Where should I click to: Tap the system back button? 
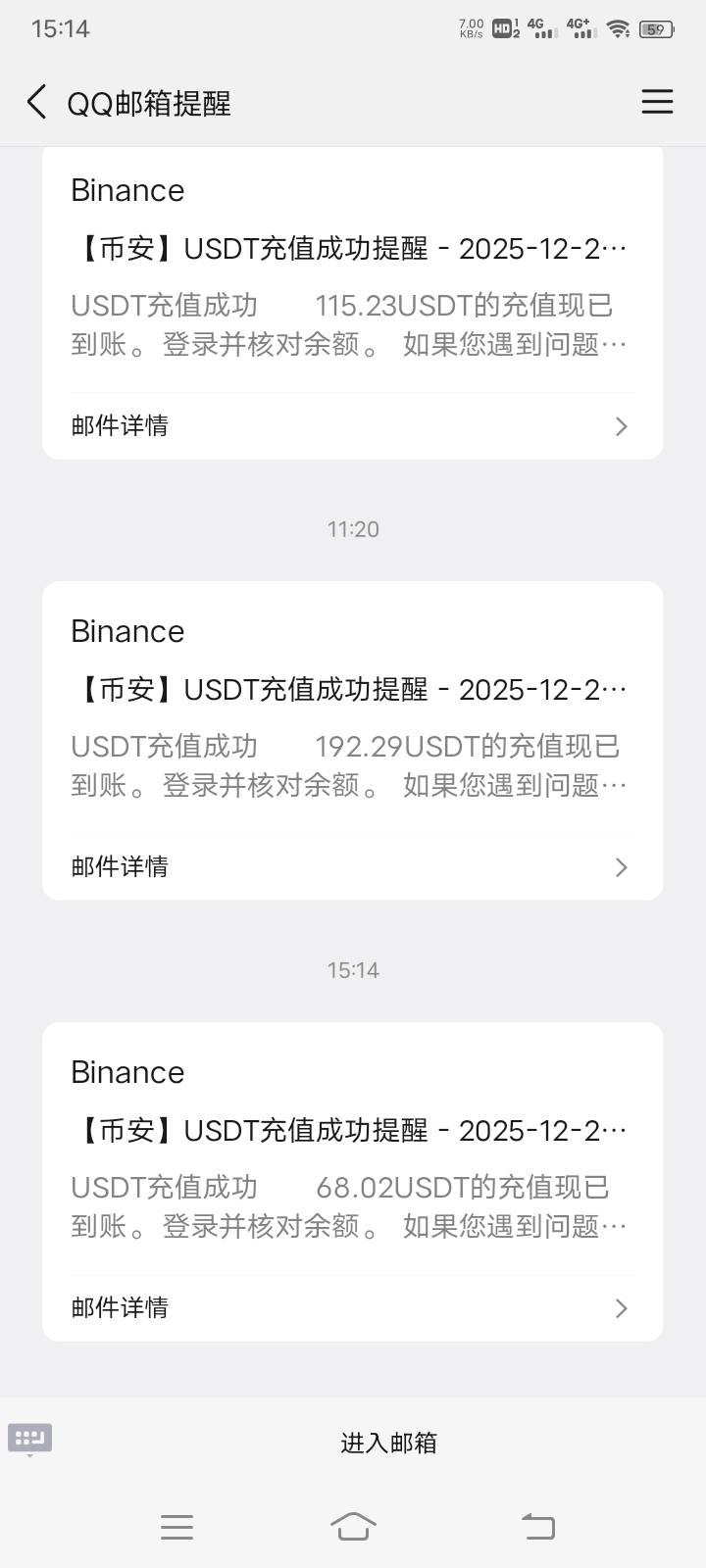point(537,1526)
